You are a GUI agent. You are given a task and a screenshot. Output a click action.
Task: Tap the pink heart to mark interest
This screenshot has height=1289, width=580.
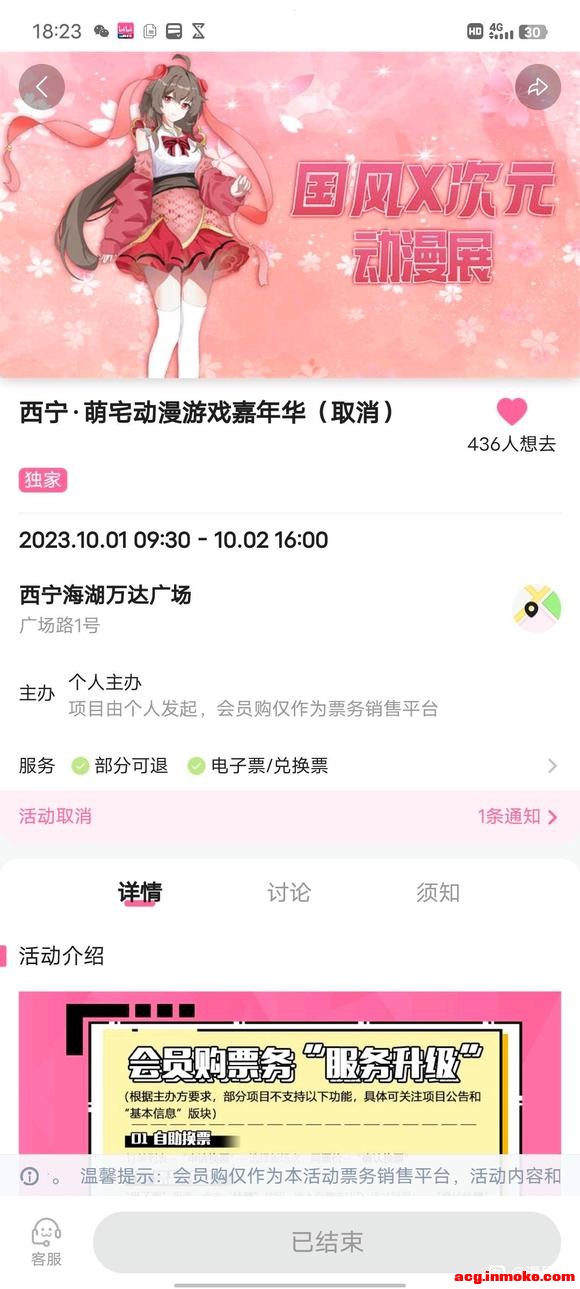512,411
